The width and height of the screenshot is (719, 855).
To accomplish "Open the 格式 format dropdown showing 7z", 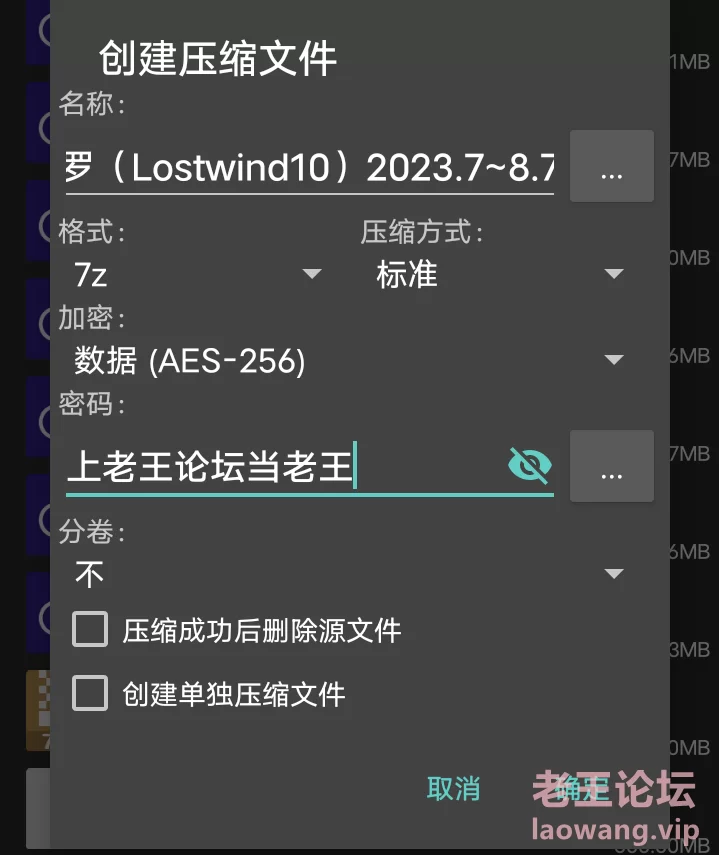I will 197,274.
